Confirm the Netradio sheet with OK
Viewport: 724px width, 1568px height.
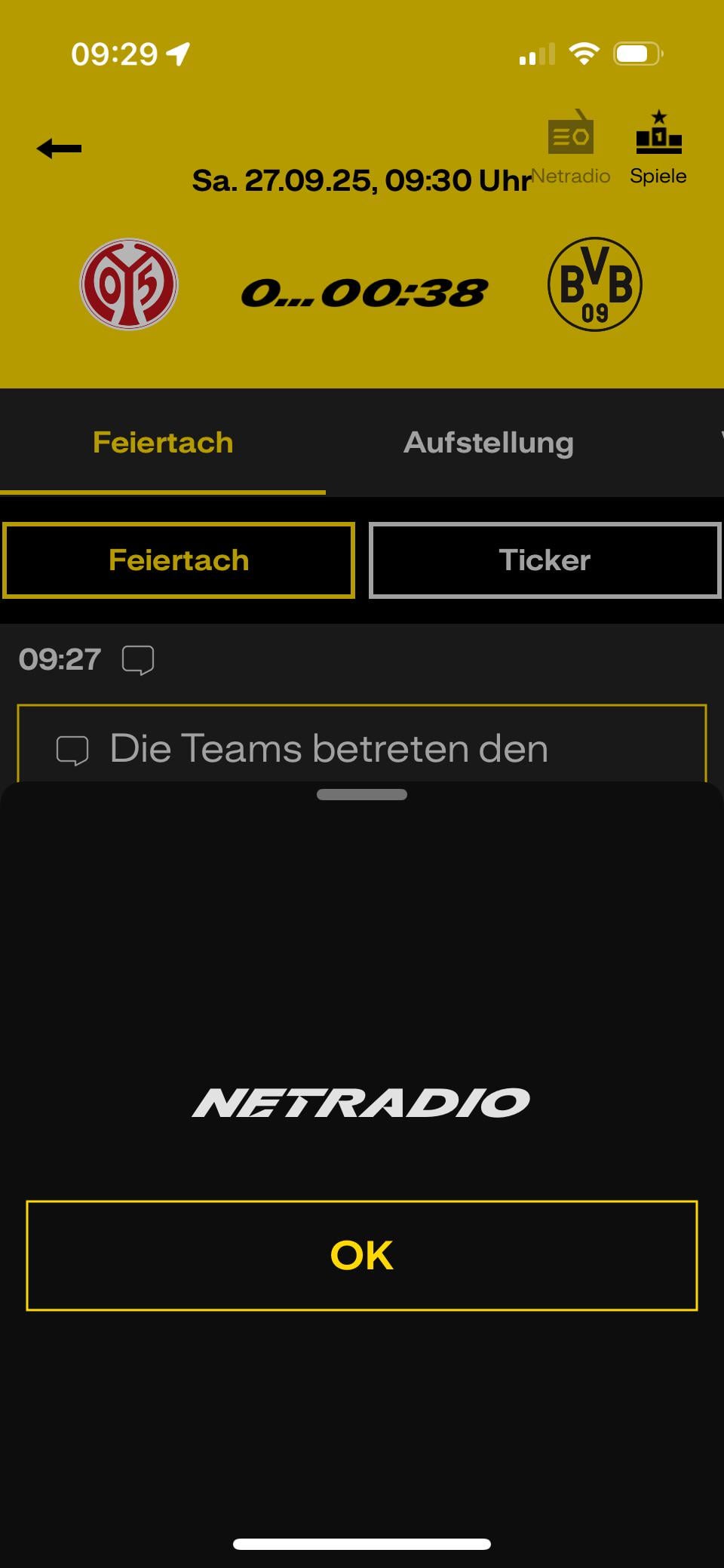click(362, 1255)
